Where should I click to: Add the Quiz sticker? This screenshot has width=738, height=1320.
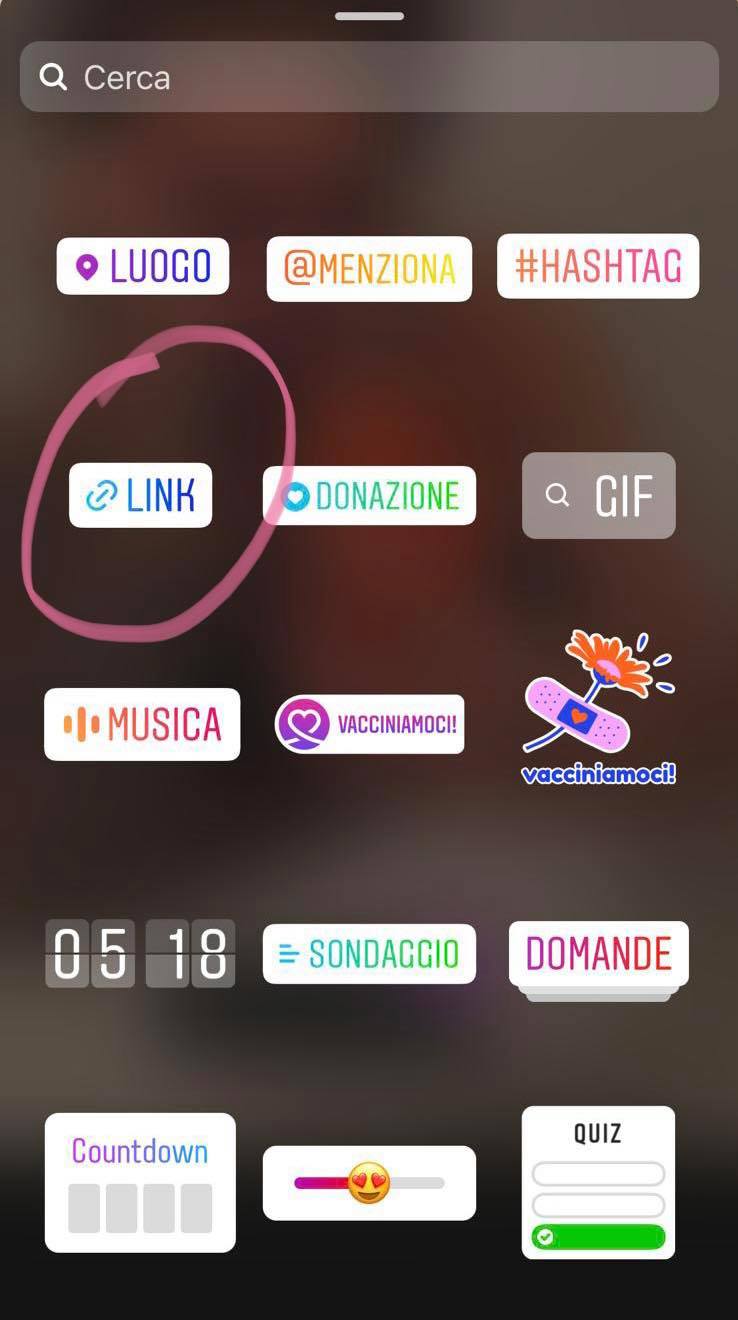click(x=598, y=1182)
